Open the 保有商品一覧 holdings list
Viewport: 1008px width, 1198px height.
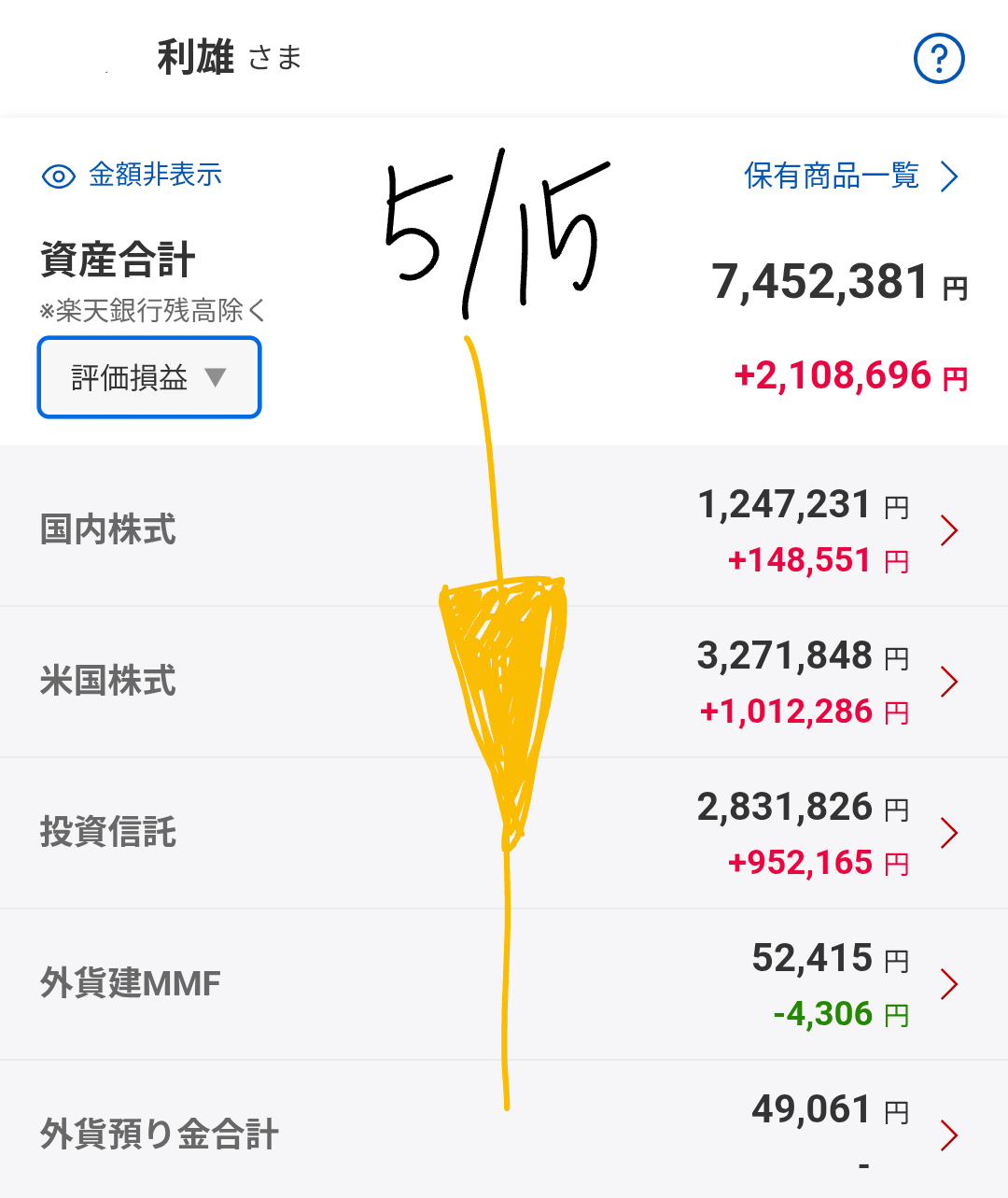[x=850, y=176]
